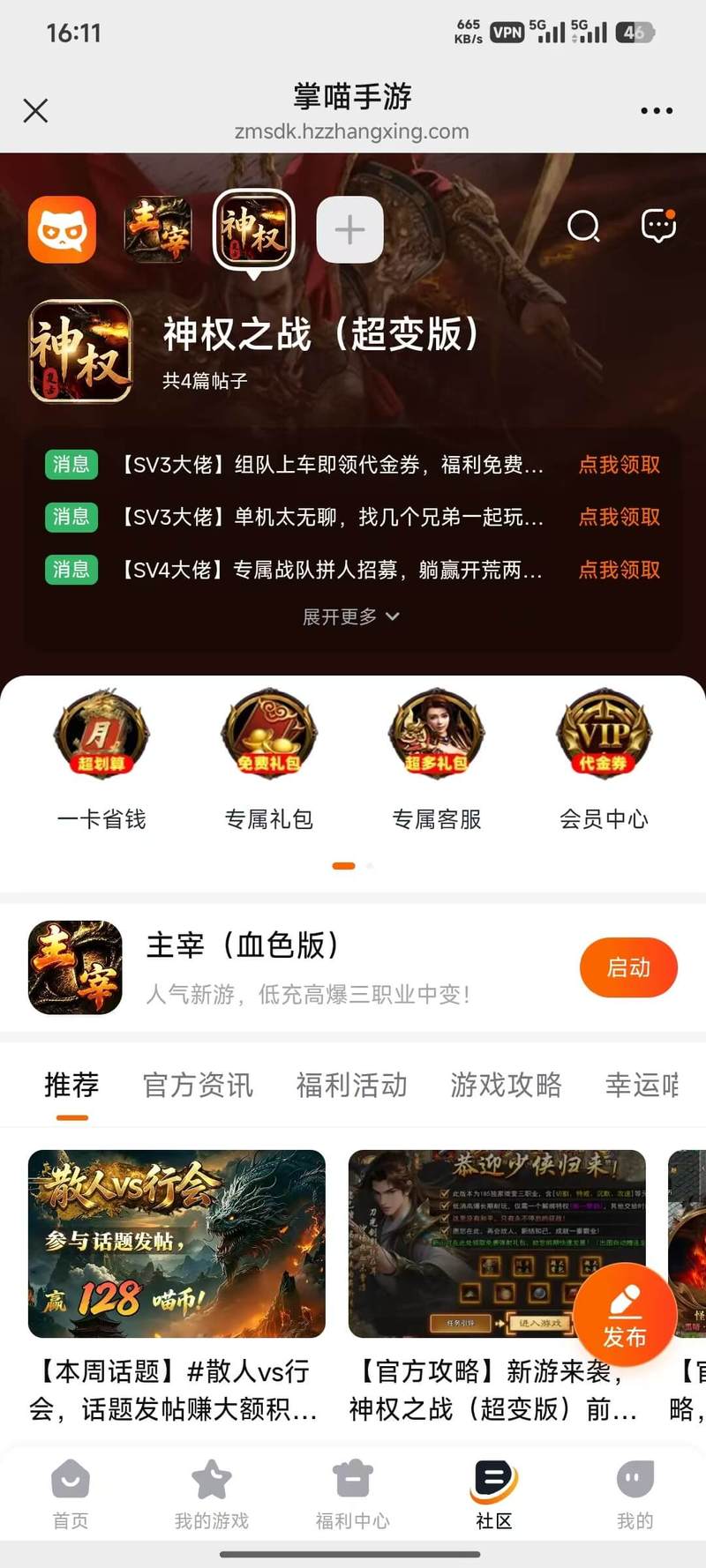Add a game with the plus button
The image size is (706, 1568).
(x=349, y=229)
